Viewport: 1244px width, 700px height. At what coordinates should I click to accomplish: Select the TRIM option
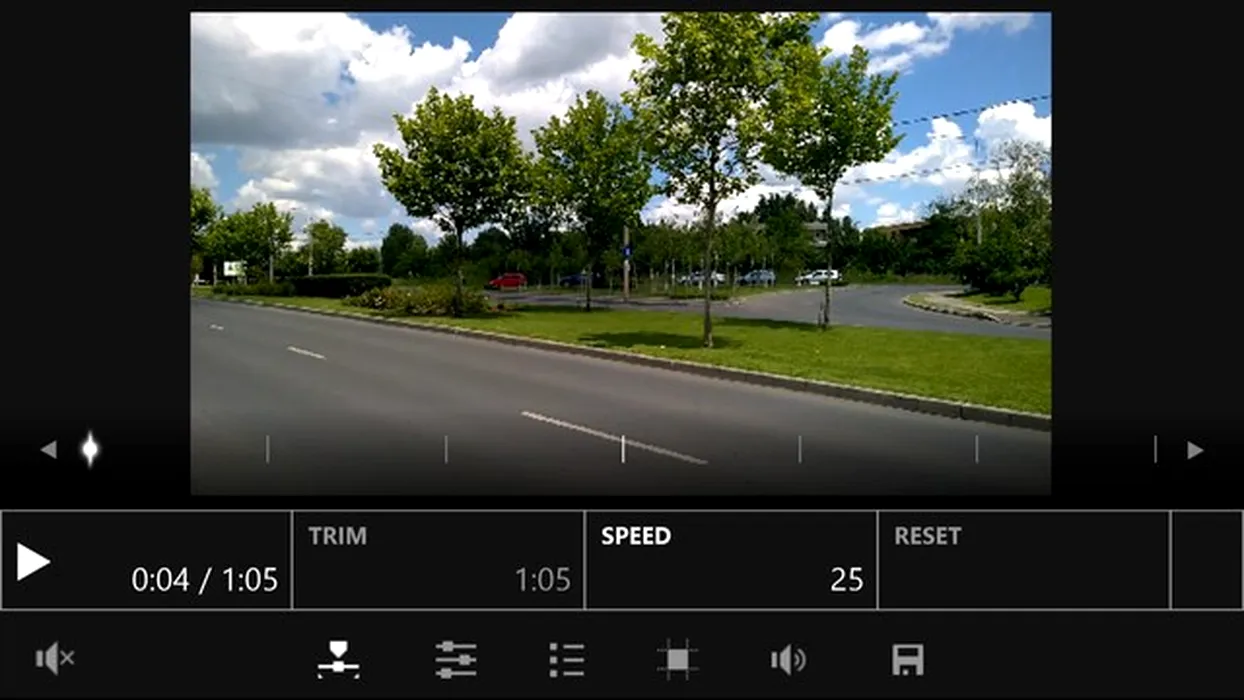point(438,560)
